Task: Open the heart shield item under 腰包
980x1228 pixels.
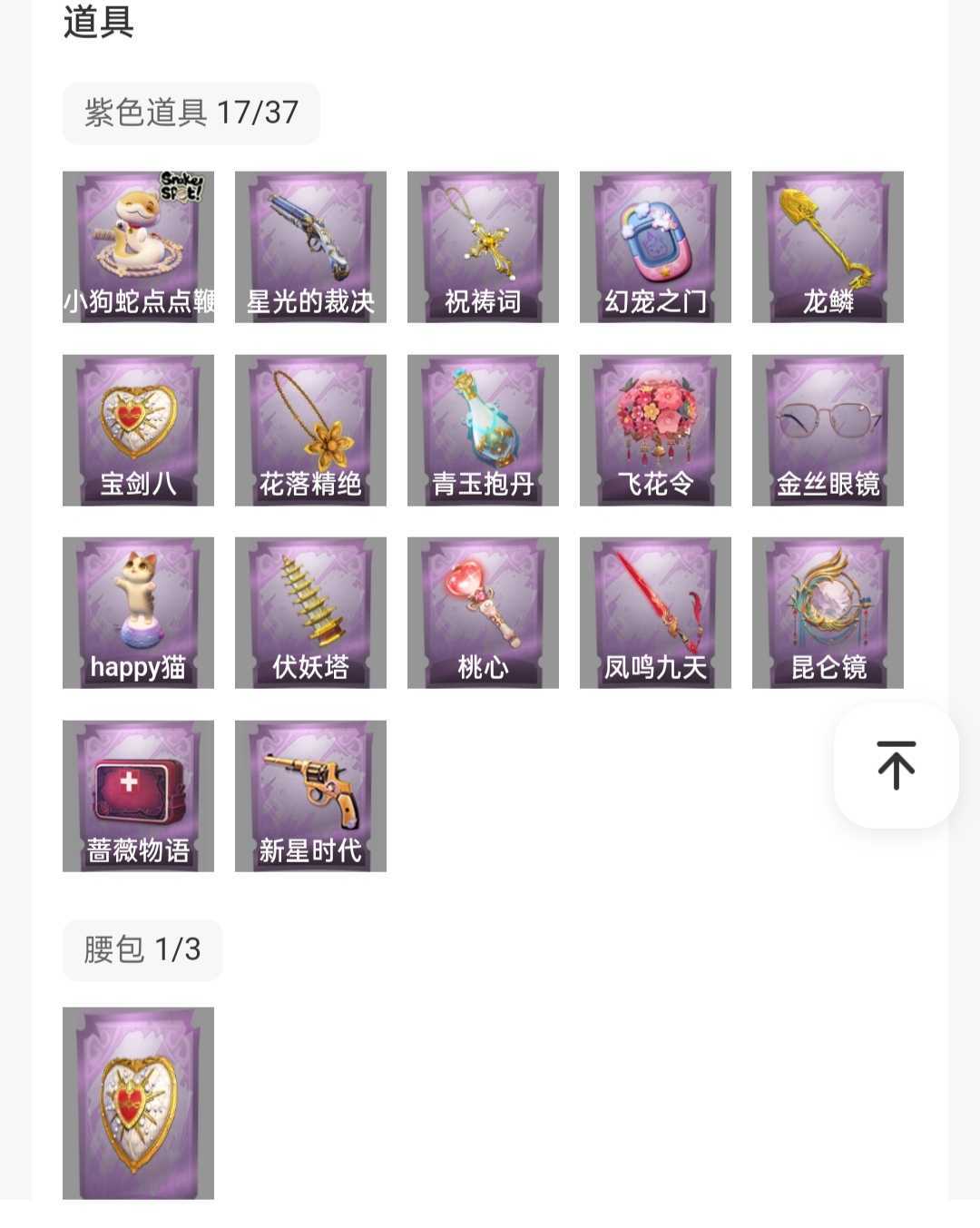Action: [x=138, y=1103]
